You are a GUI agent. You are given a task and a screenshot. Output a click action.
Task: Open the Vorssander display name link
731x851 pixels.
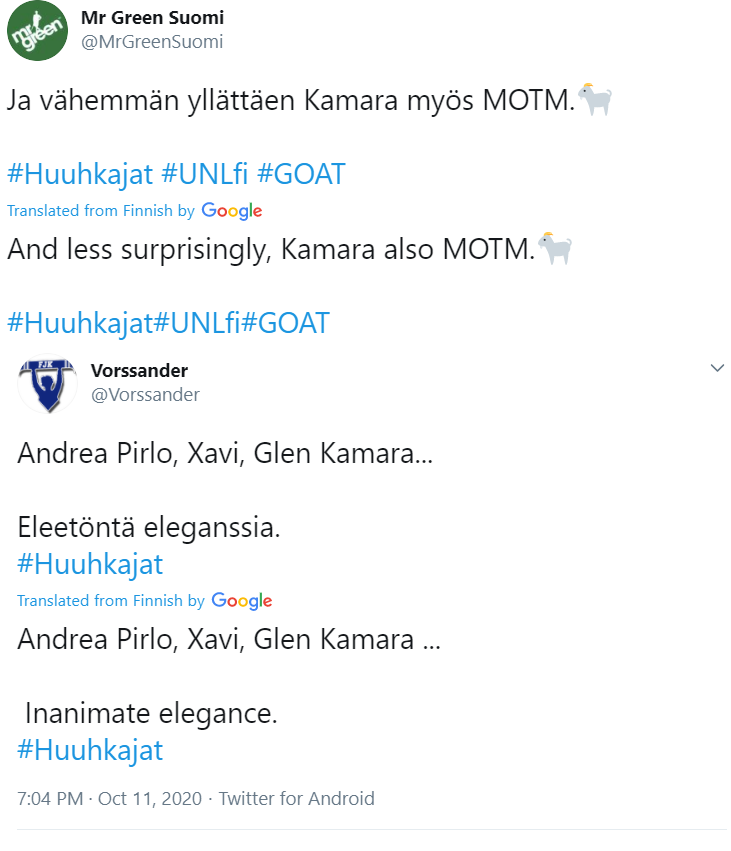pos(139,371)
